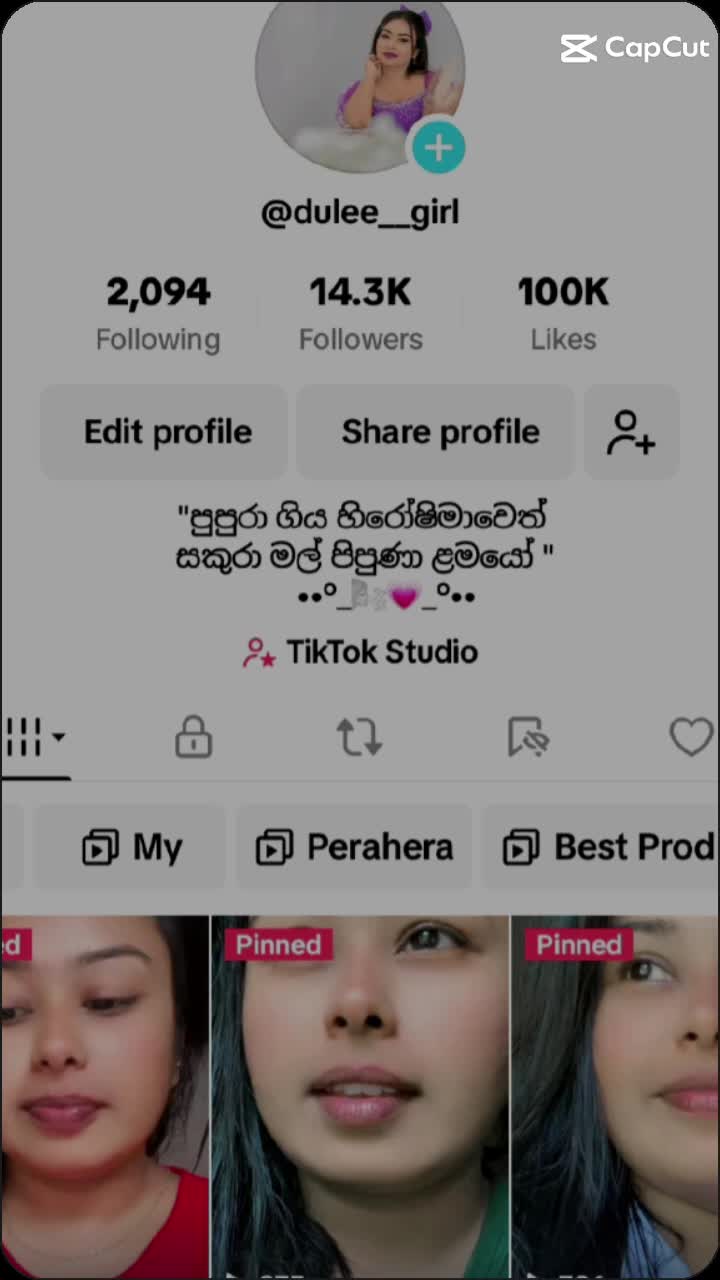Switch to the private videos lock tab
Image resolution: width=720 pixels, height=1280 pixels.
pos(193,739)
